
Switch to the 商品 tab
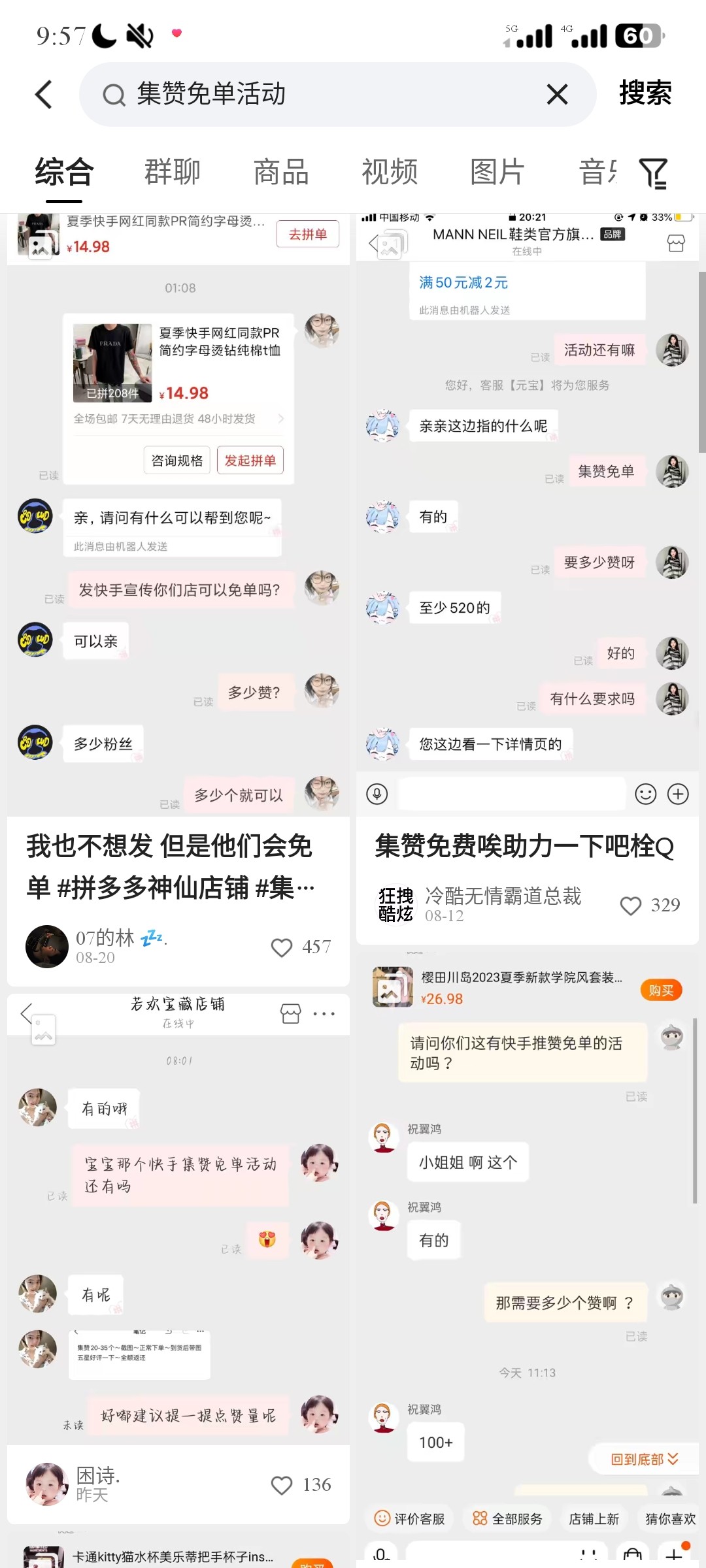280,172
